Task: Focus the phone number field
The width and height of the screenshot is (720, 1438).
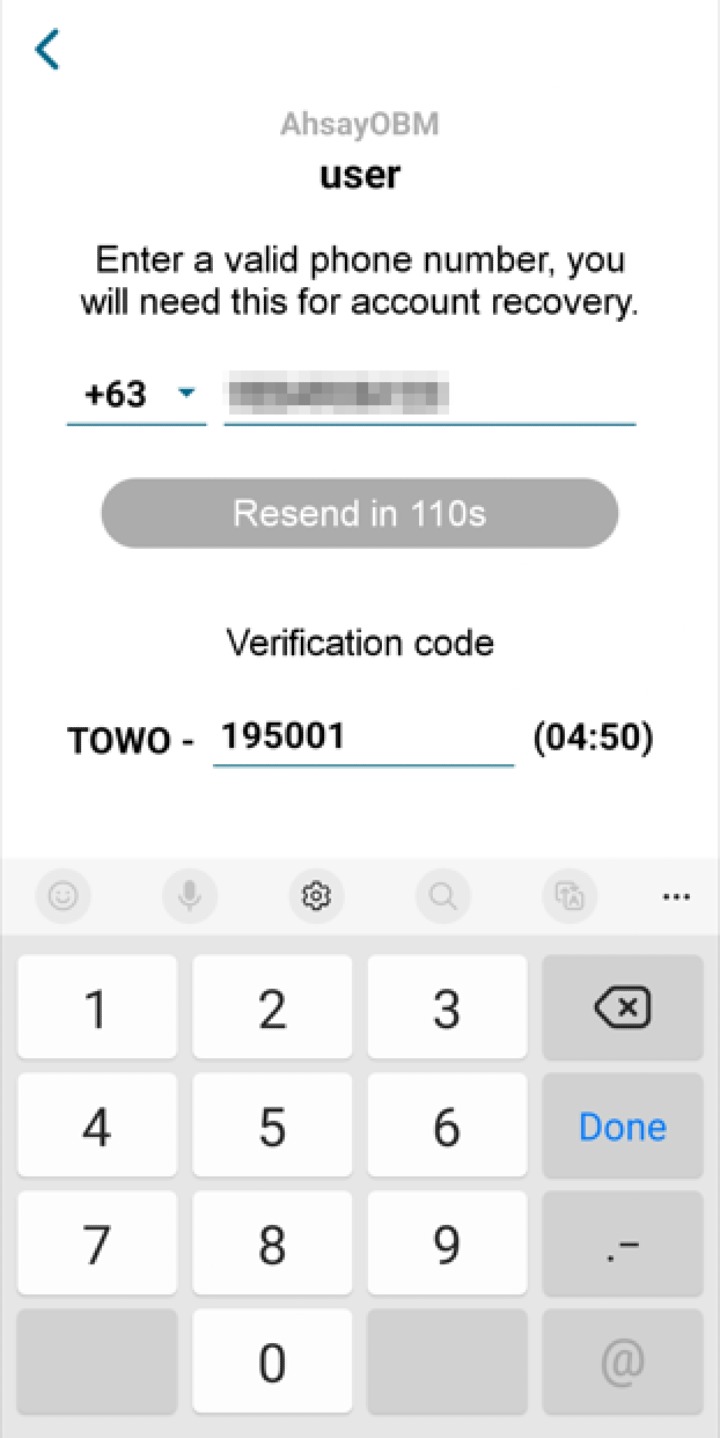Action: pos(430,395)
